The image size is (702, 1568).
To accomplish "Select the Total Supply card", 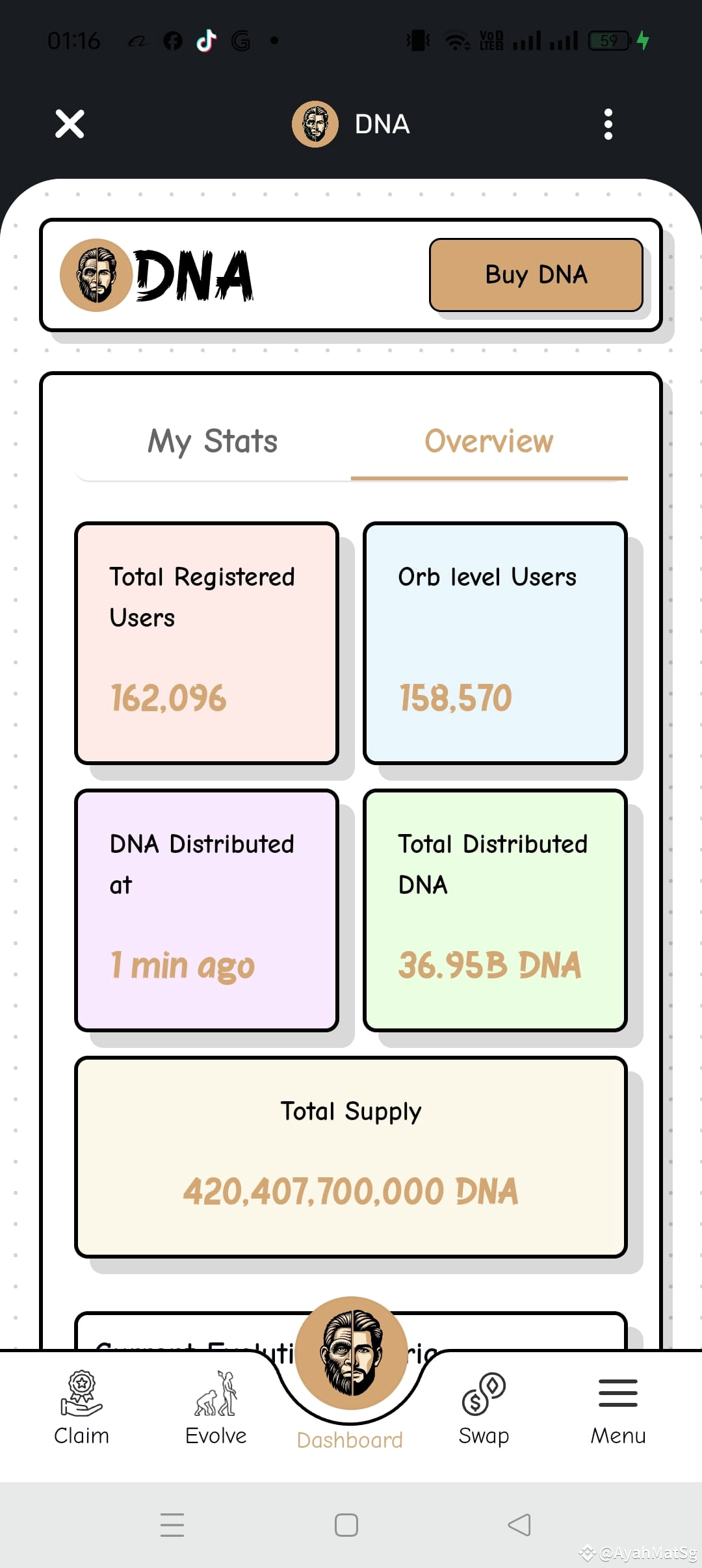I will pyautogui.click(x=351, y=1157).
